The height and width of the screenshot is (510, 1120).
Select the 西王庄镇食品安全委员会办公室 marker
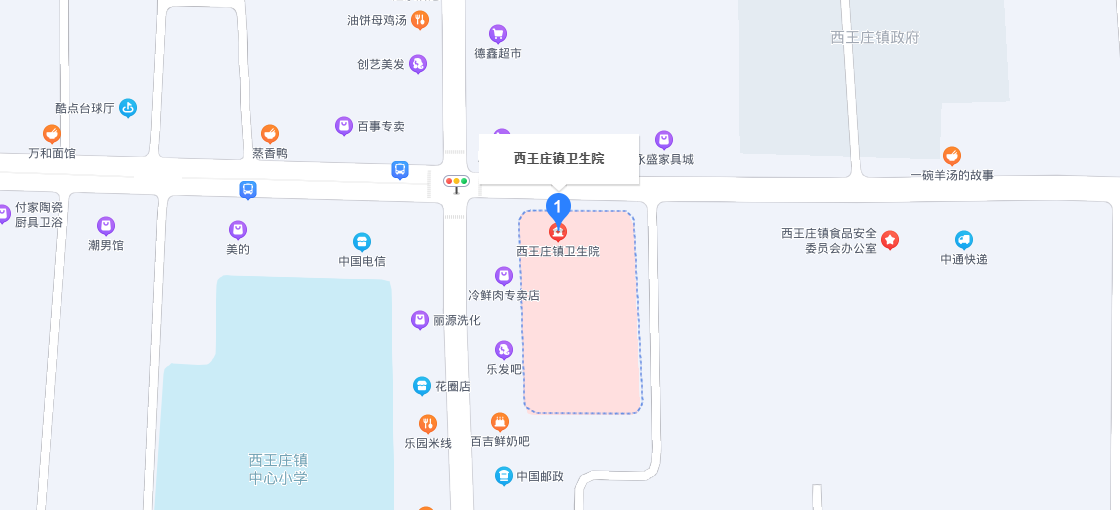889,240
